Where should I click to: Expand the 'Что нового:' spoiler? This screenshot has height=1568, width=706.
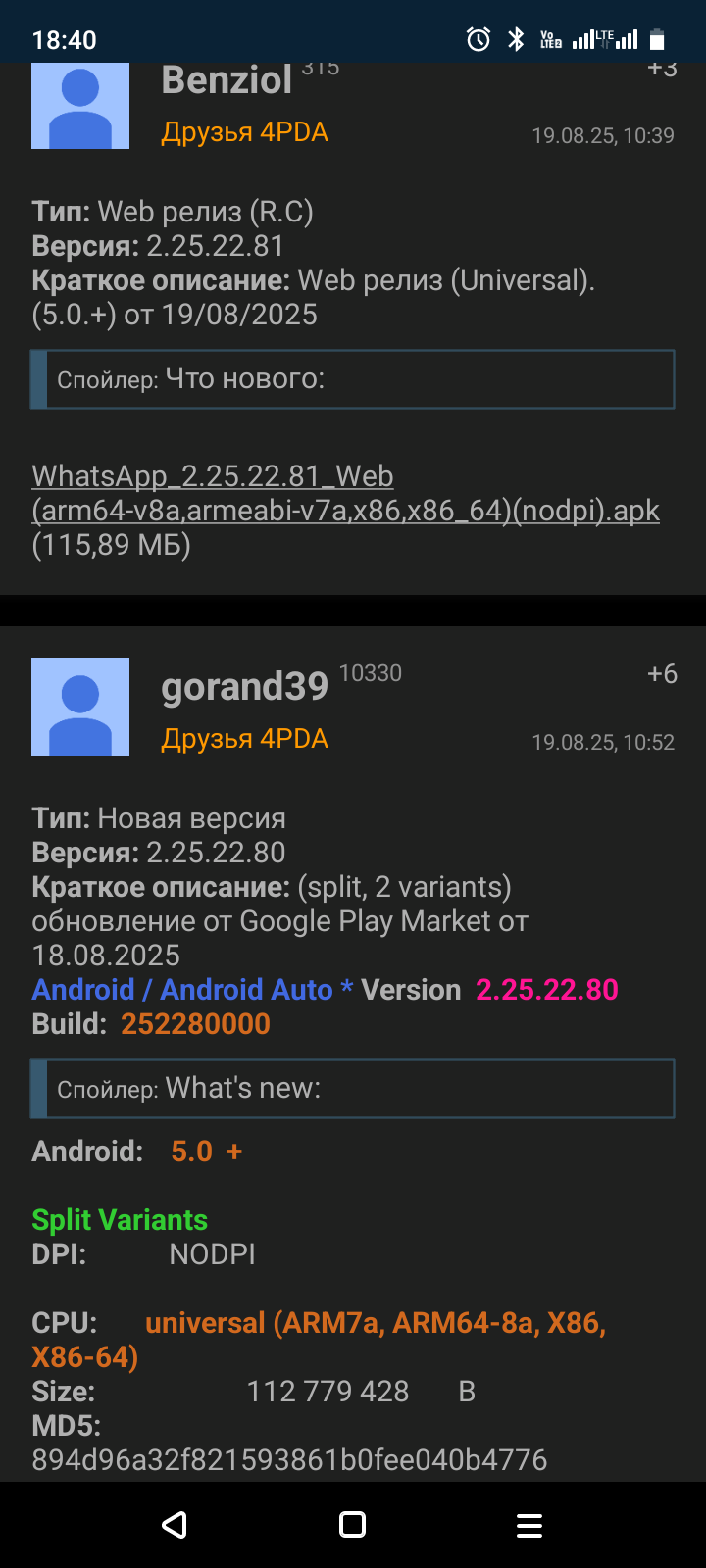tap(353, 379)
